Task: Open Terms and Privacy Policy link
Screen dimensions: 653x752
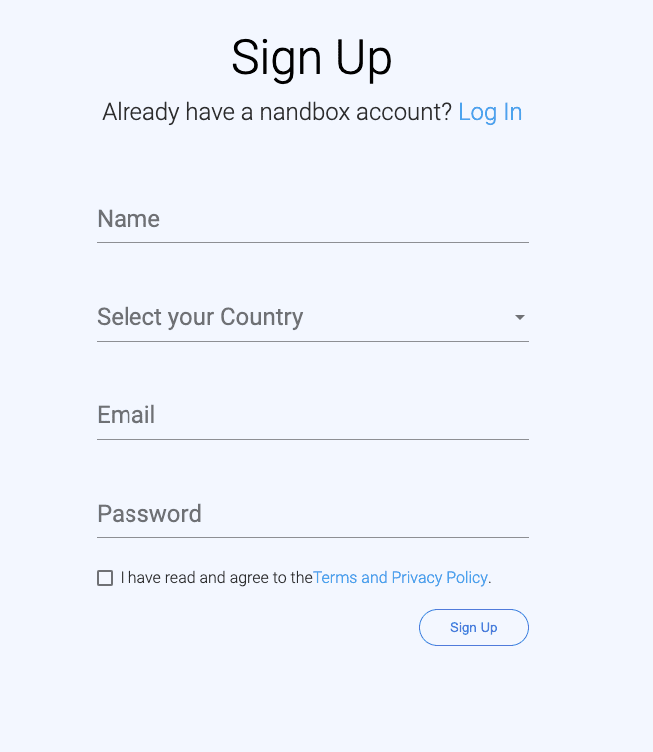Action: [400, 578]
